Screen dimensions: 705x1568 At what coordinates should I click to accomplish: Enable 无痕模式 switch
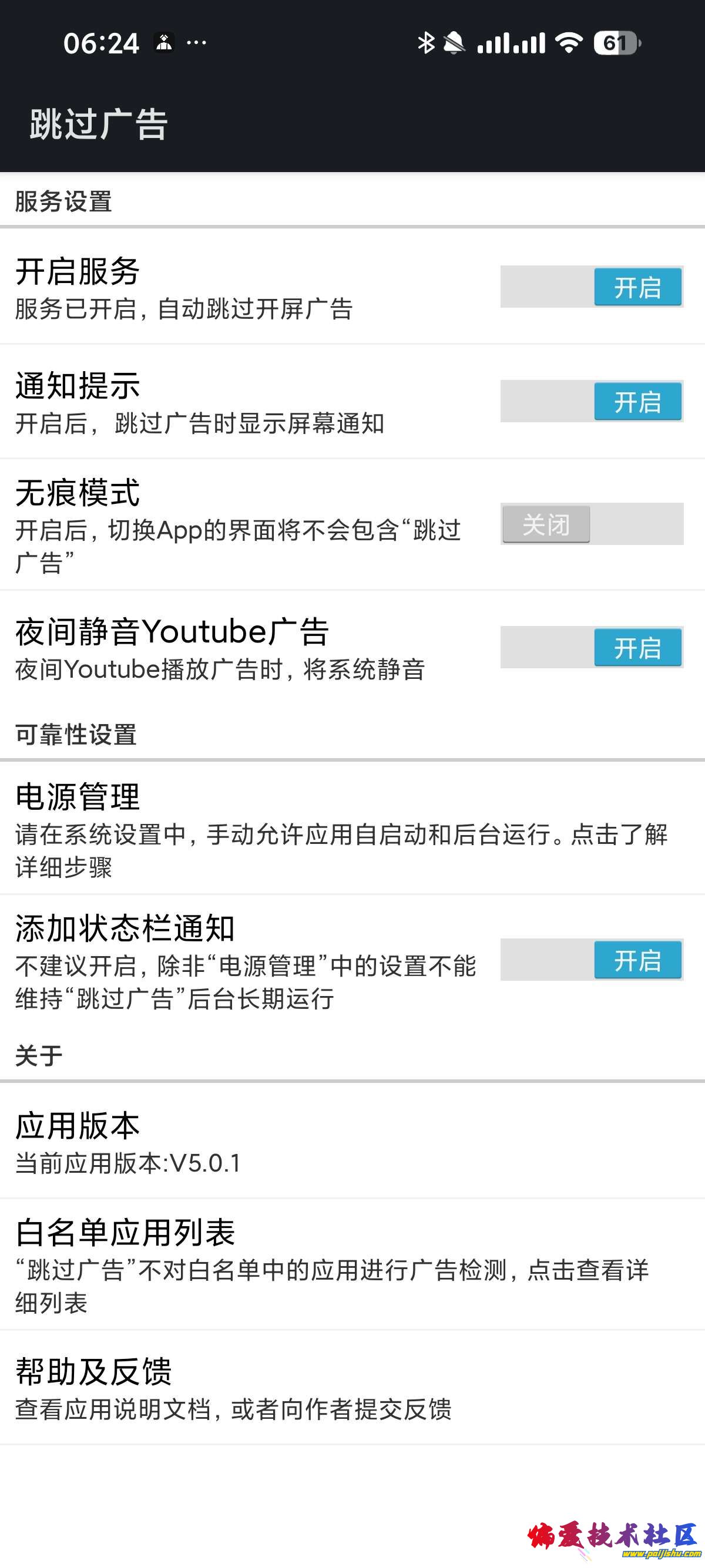[591, 523]
